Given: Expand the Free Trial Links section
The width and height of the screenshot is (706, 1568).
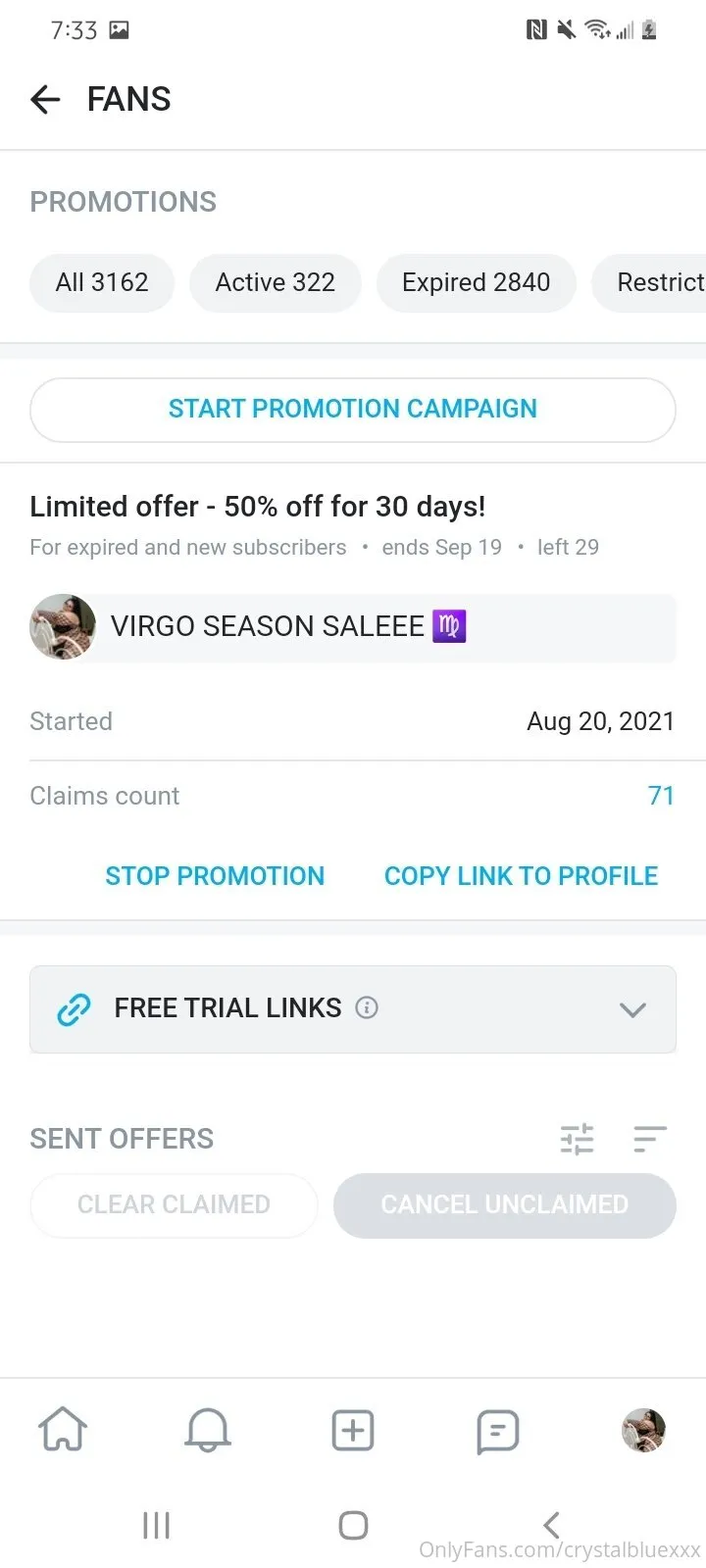Looking at the screenshot, I should click(x=632, y=1009).
